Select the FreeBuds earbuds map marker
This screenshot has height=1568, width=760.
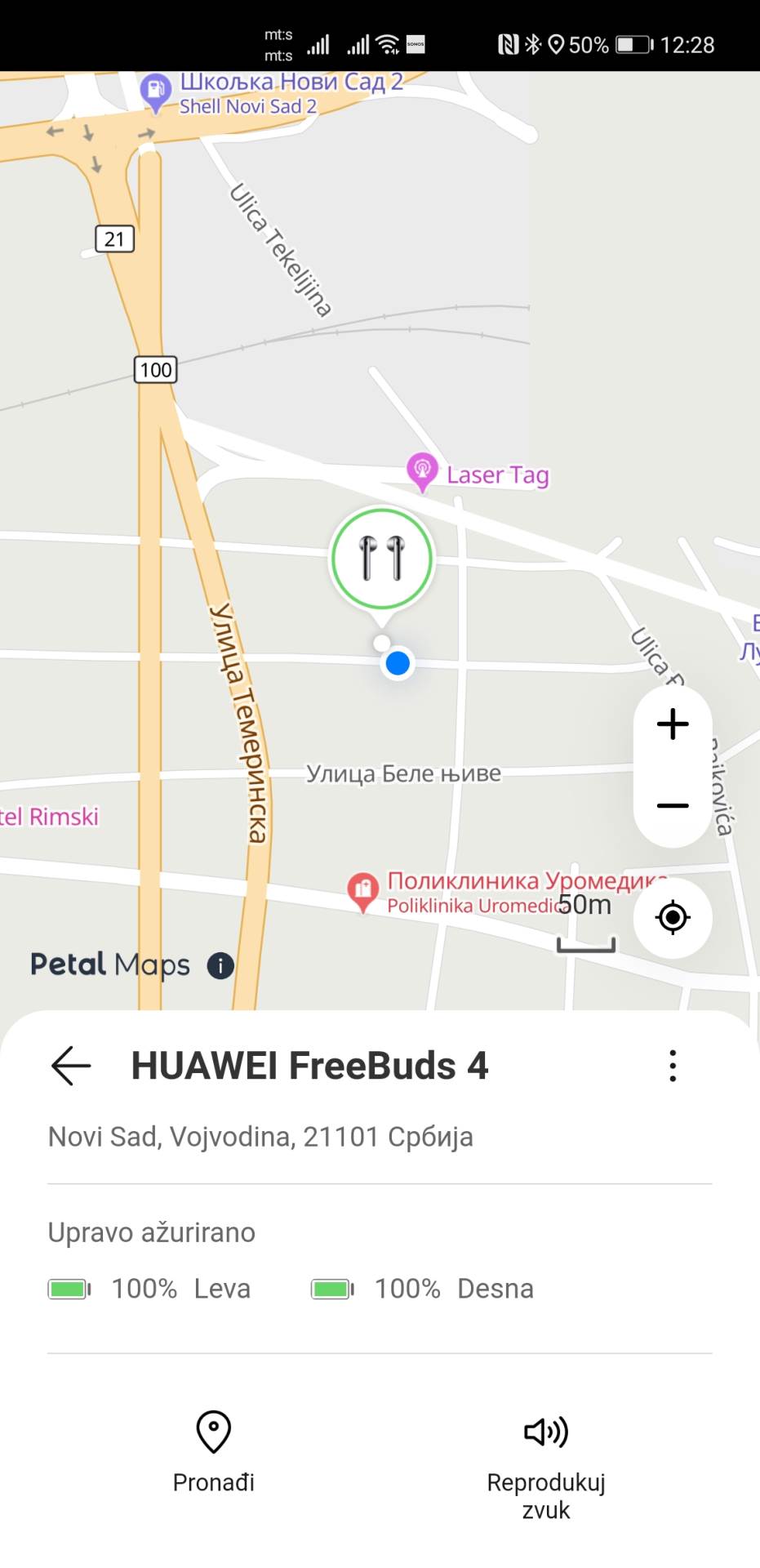click(x=380, y=558)
